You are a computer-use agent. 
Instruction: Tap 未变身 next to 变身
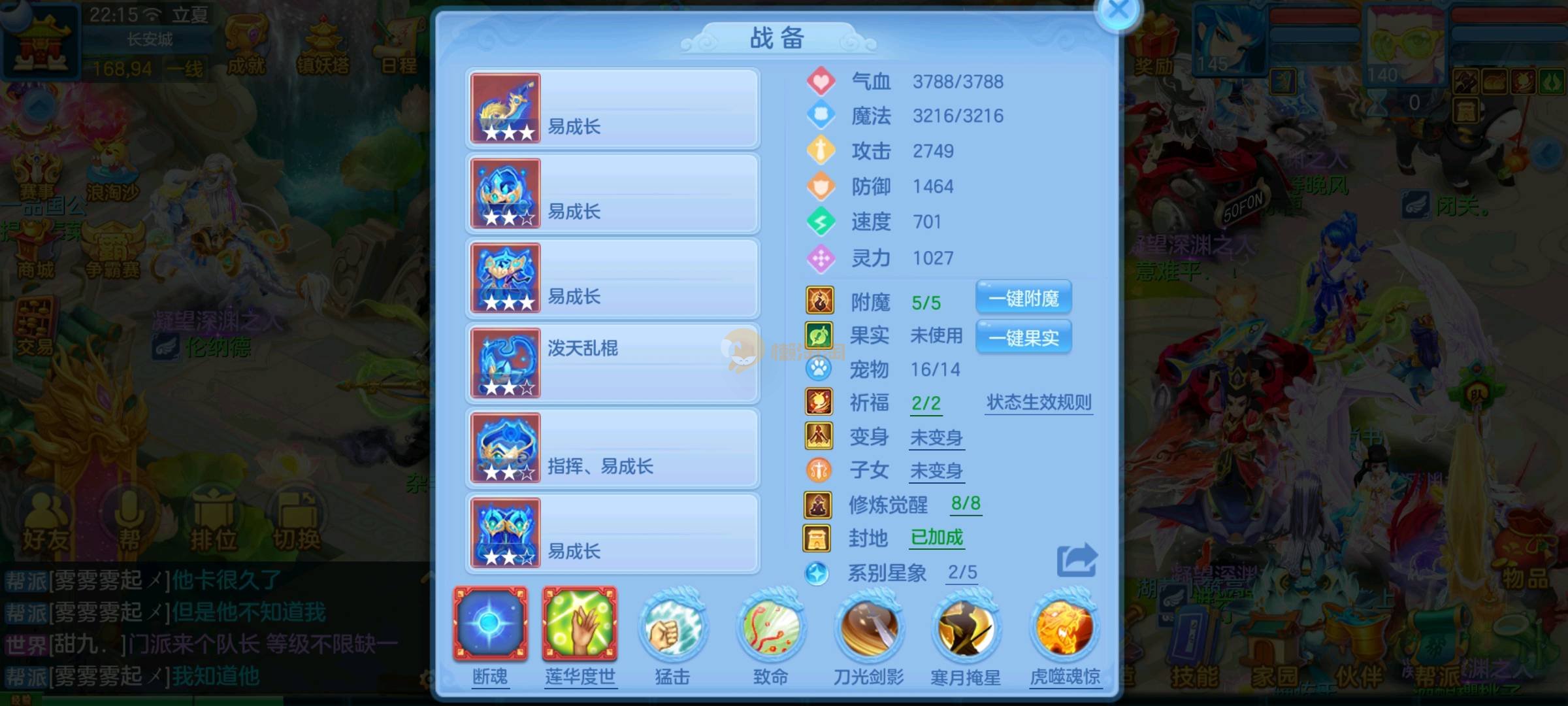(x=937, y=437)
